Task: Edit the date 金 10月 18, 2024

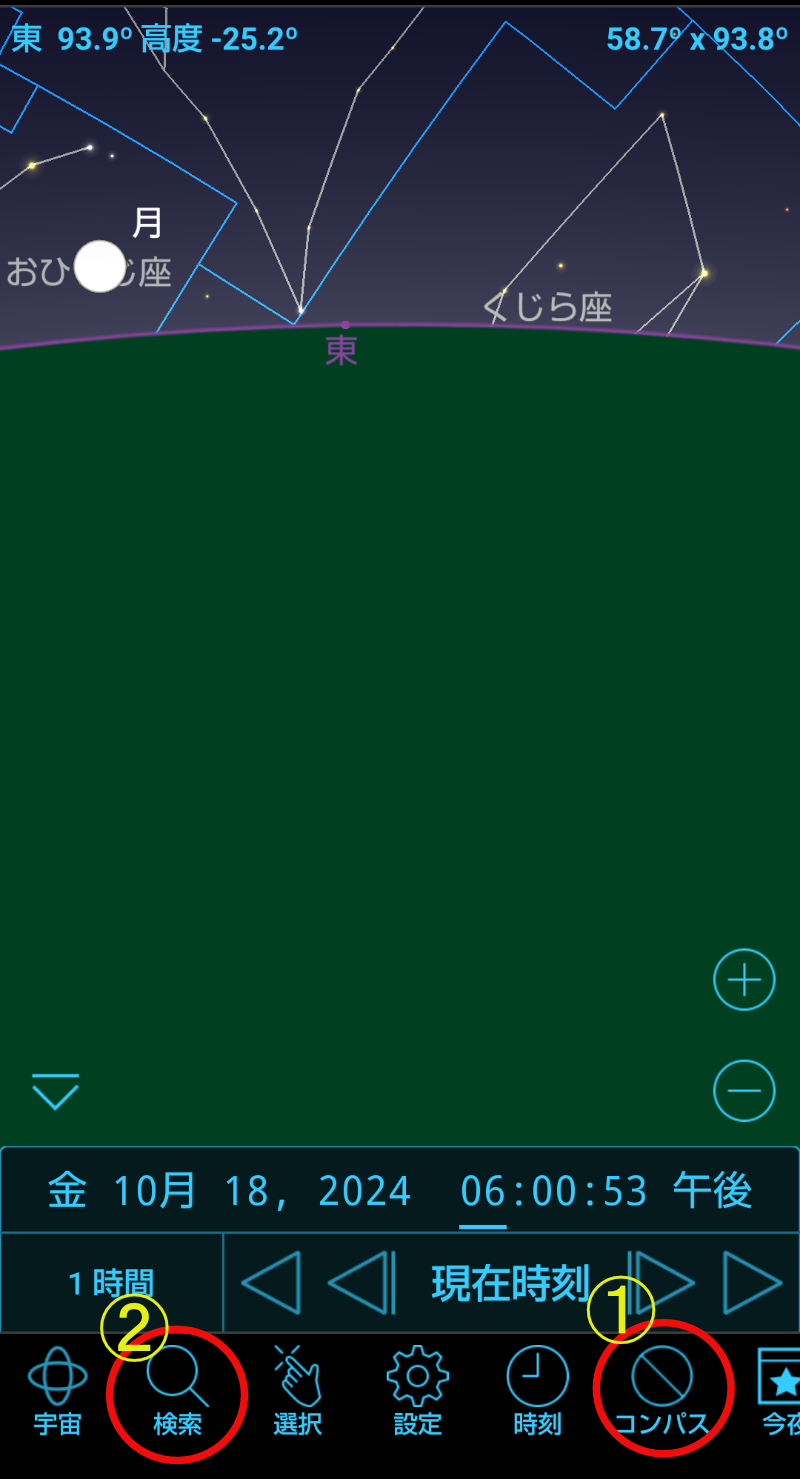Action: point(229,1191)
